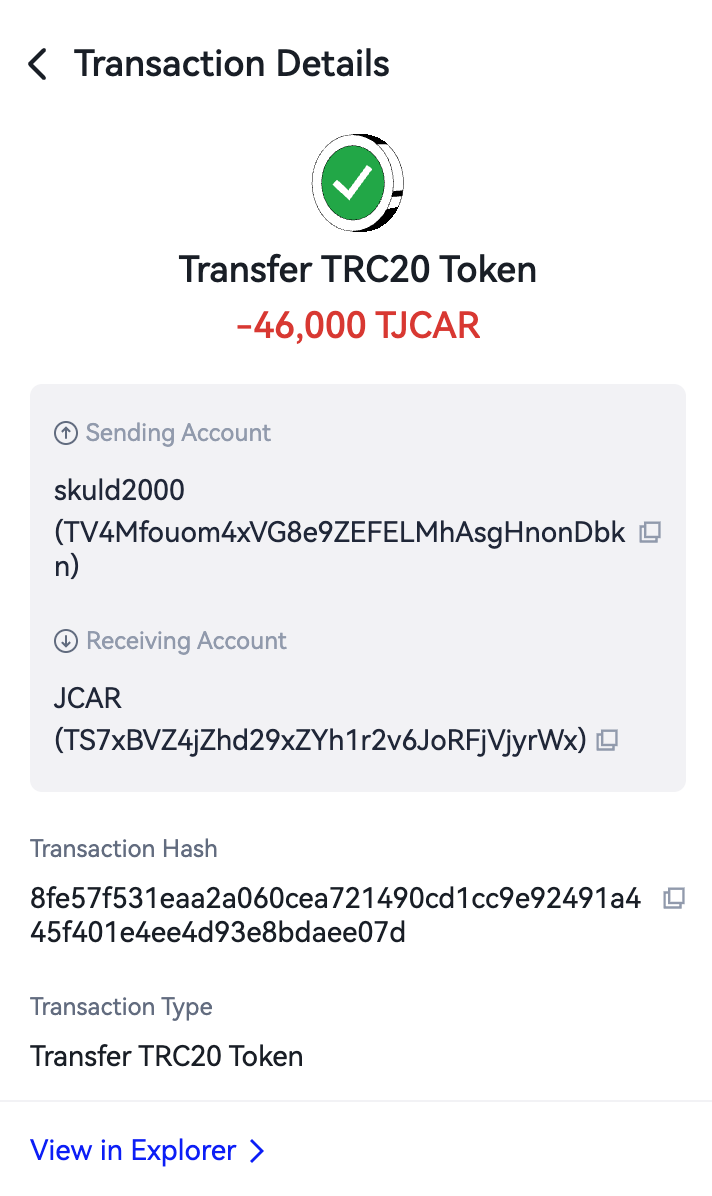Go back from Transaction Details
The image size is (712, 1196).
(x=38, y=65)
